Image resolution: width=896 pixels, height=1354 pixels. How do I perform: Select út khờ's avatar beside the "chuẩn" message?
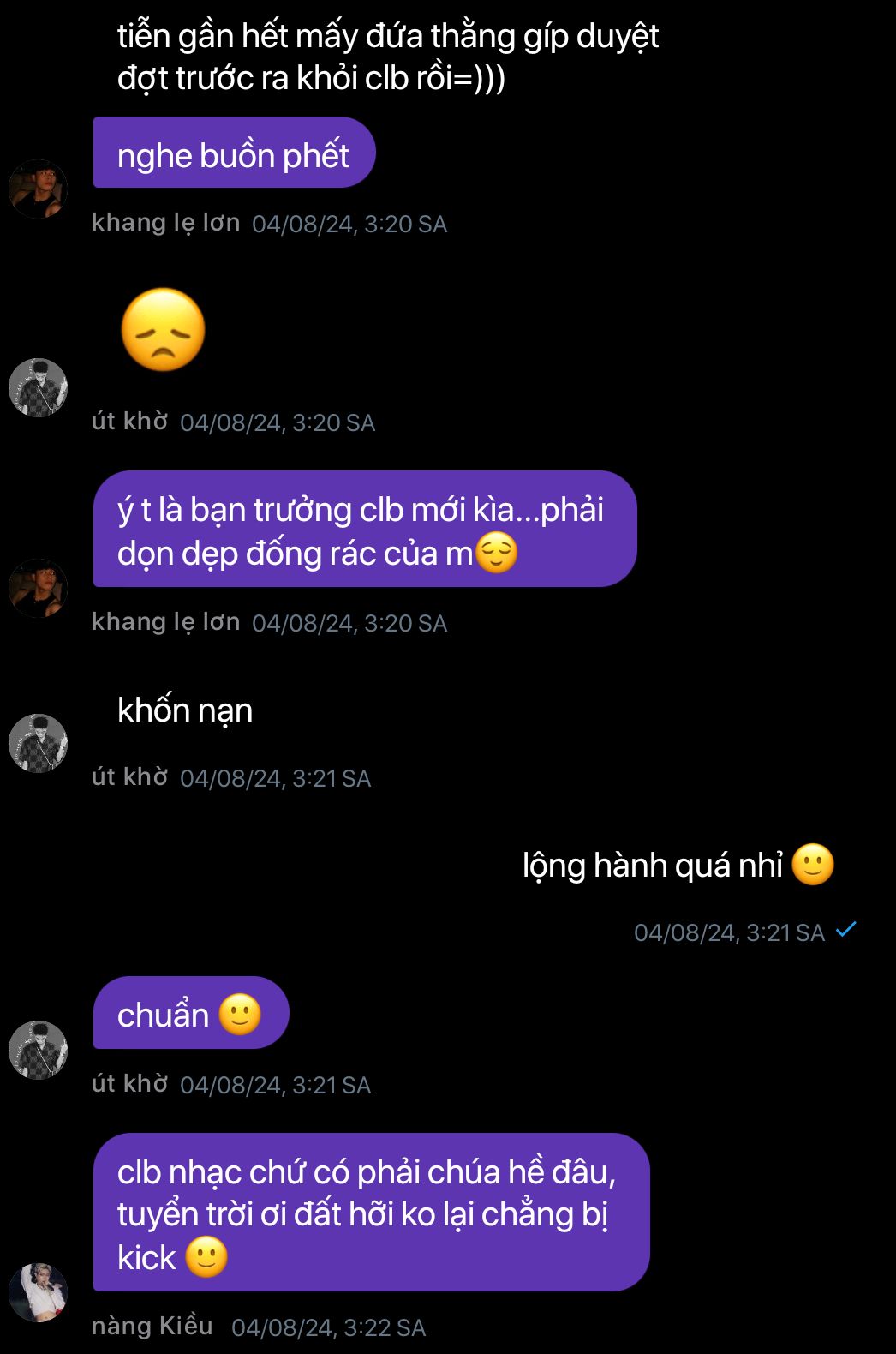(39, 1050)
